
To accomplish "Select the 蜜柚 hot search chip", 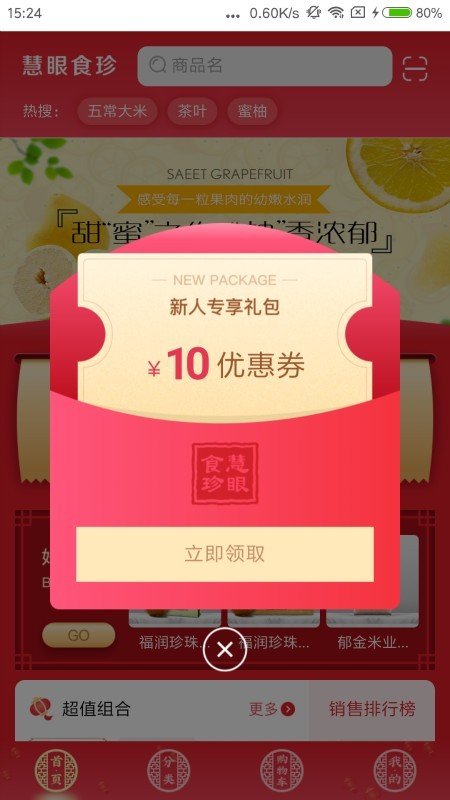I will click(252, 111).
